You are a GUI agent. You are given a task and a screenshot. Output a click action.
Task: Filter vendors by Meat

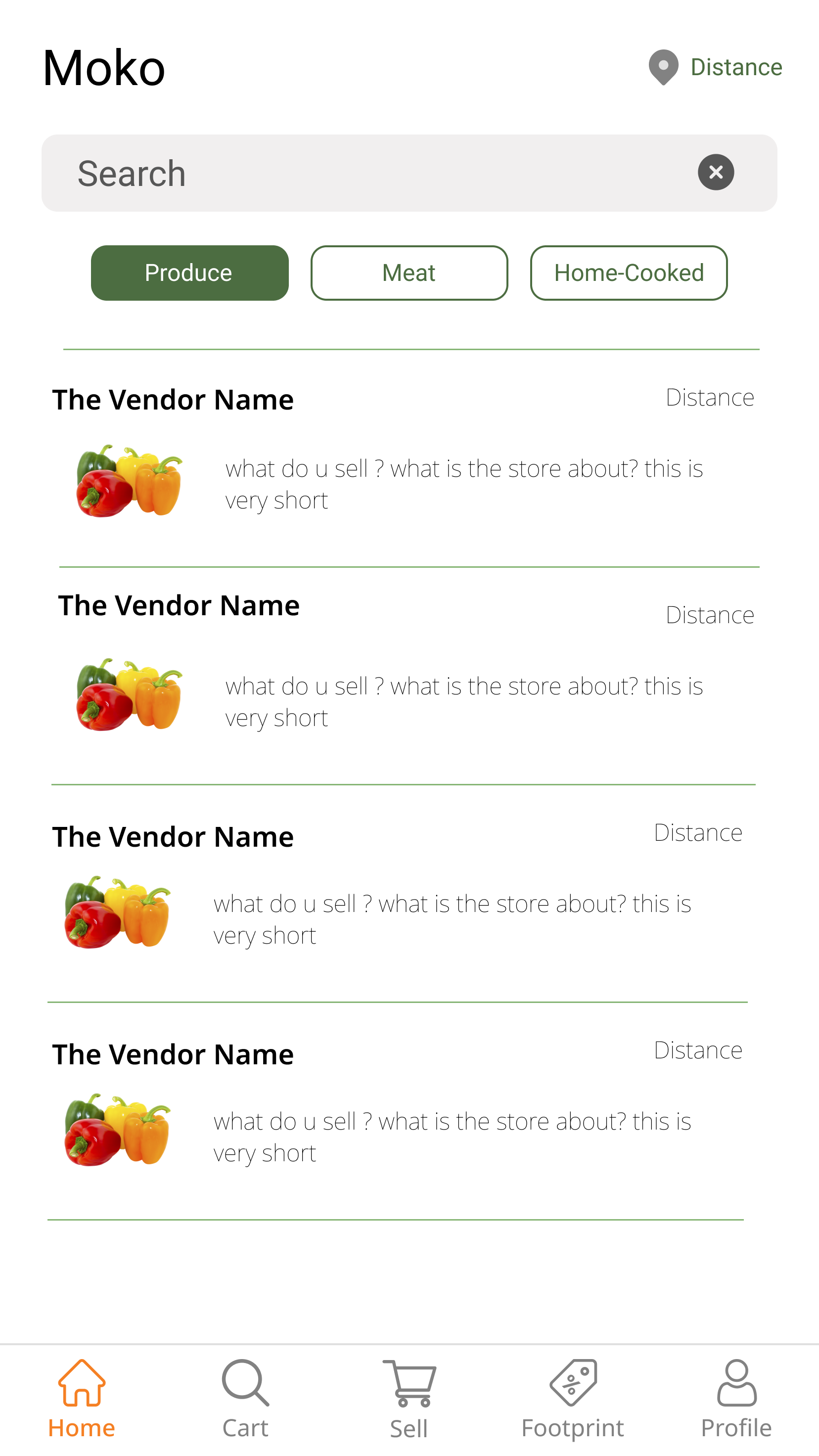click(409, 273)
